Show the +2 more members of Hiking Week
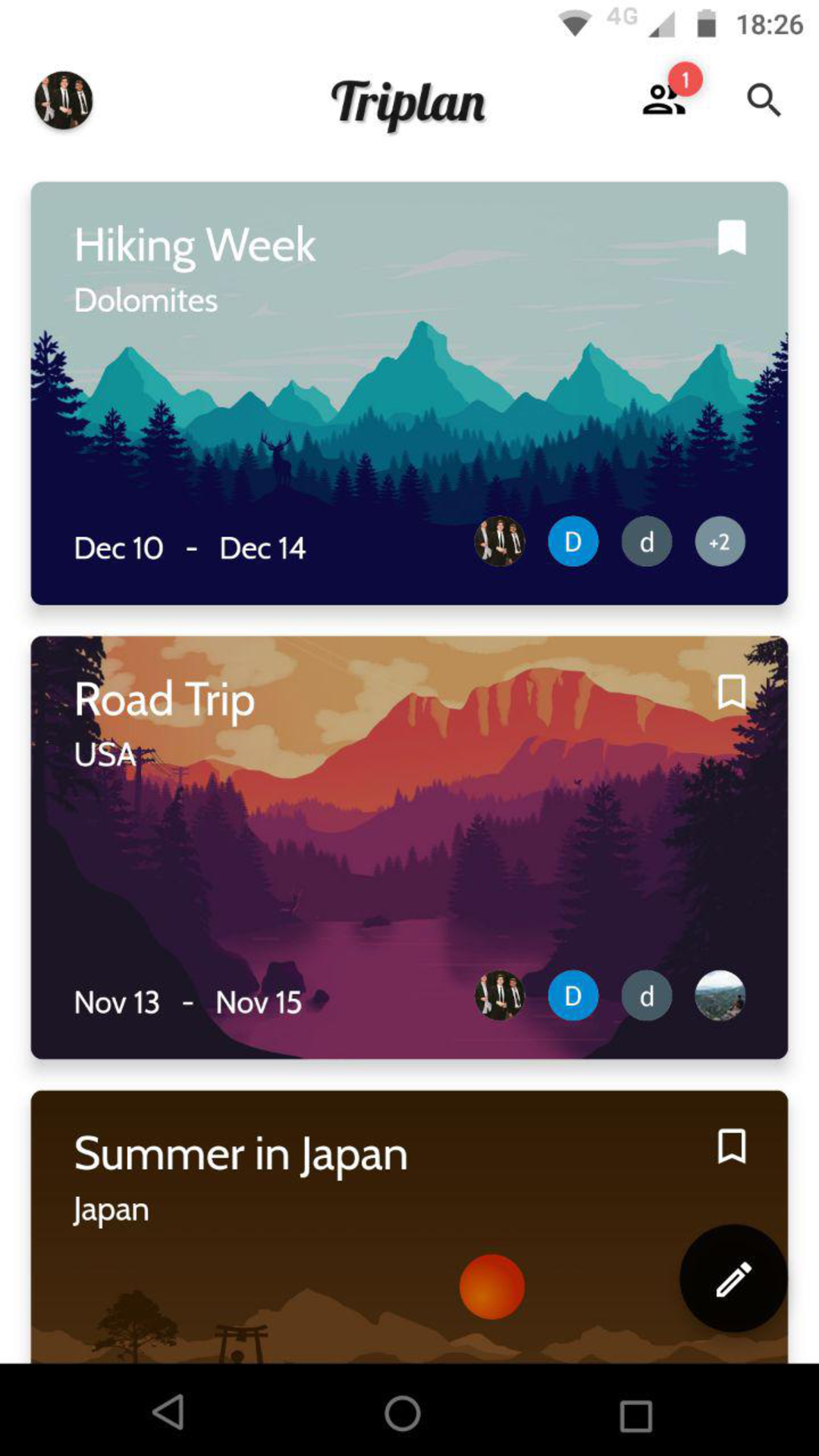Viewport: 819px width, 1456px height. (720, 541)
